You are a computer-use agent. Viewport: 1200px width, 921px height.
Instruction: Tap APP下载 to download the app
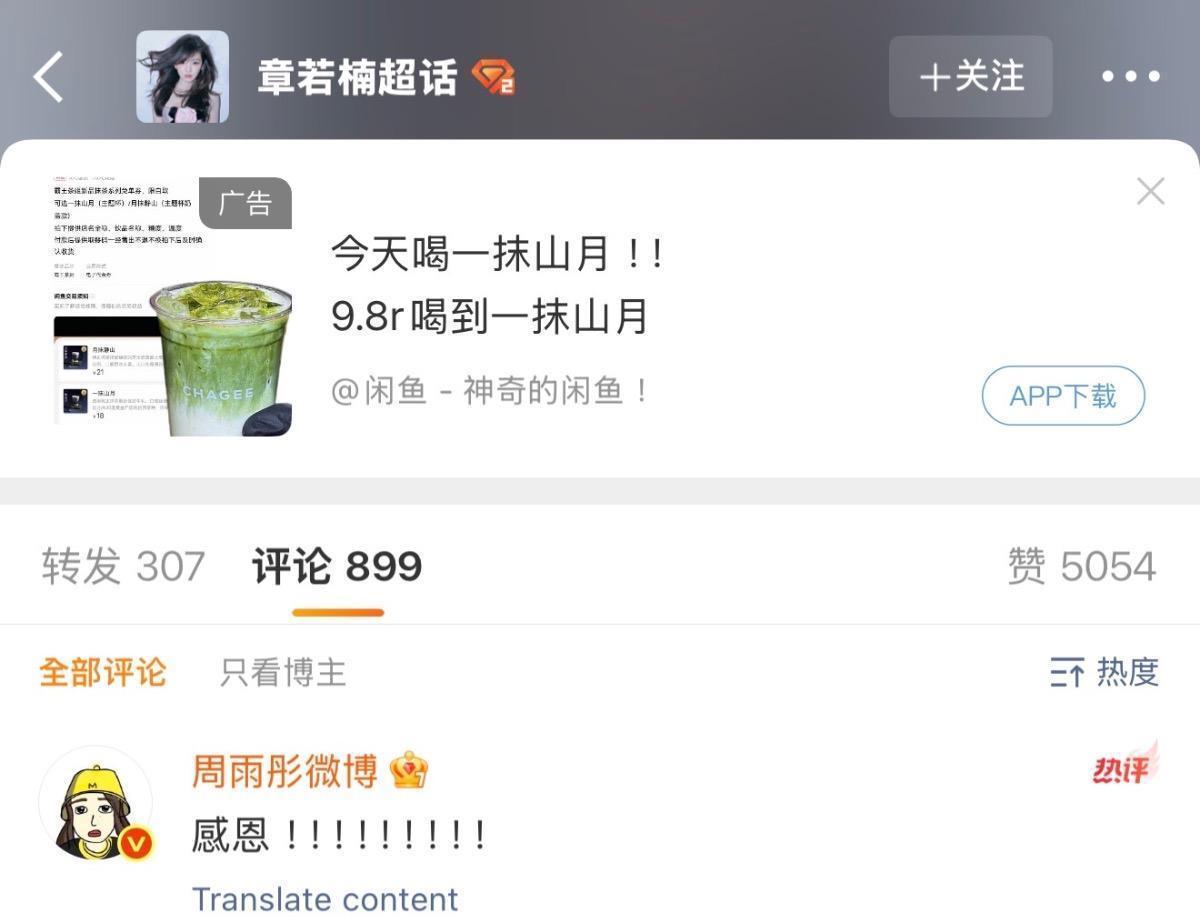(1062, 396)
